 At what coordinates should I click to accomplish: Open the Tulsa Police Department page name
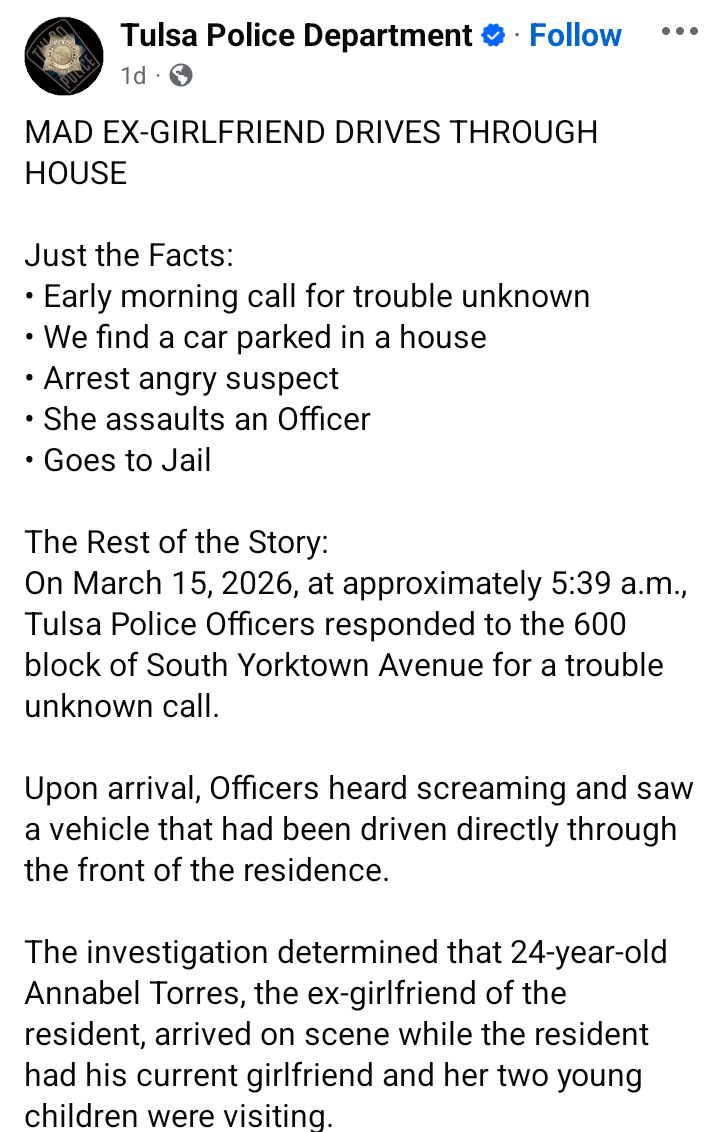click(296, 36)
